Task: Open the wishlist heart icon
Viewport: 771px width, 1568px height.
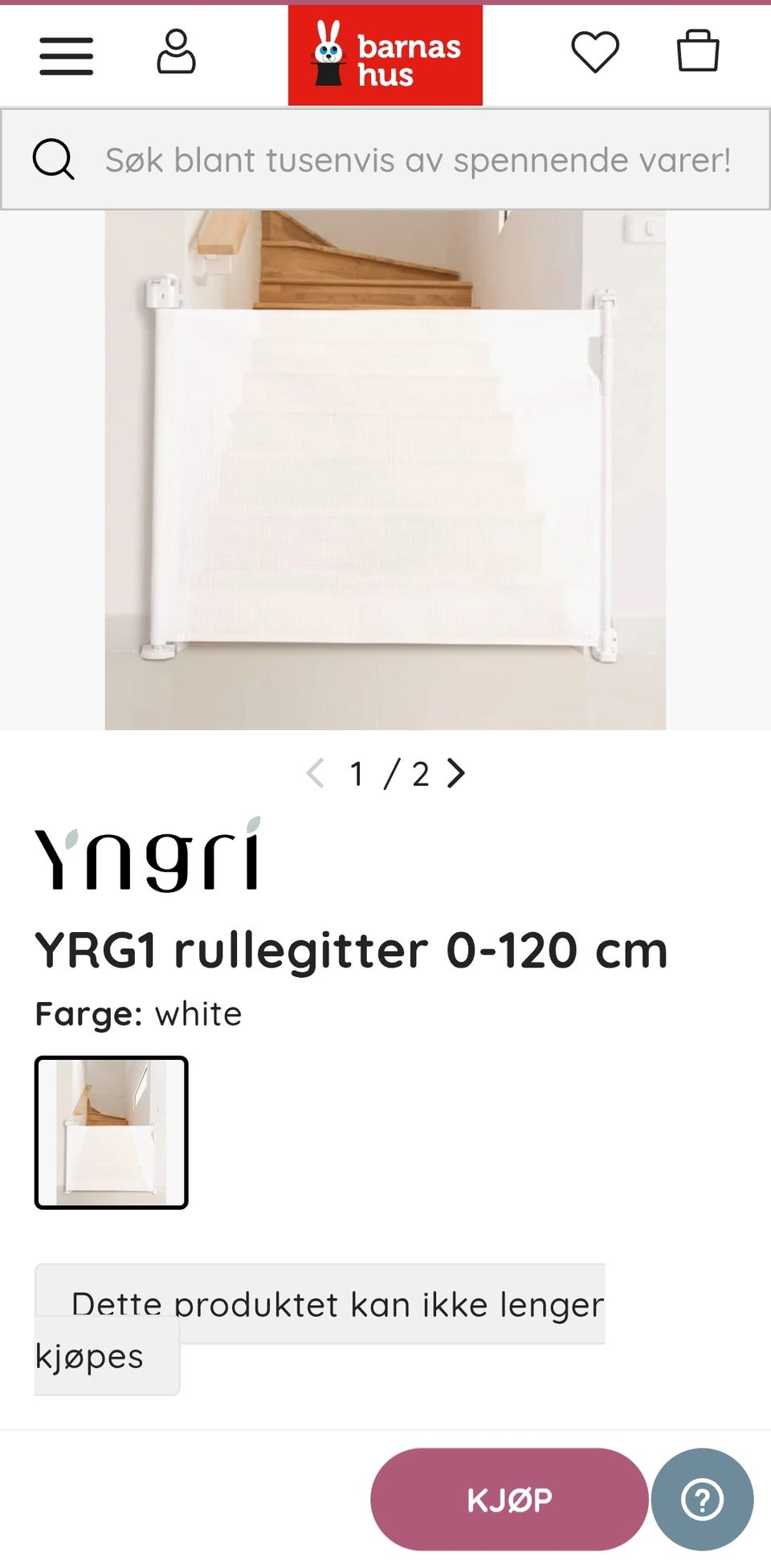Action: point(594,51)
